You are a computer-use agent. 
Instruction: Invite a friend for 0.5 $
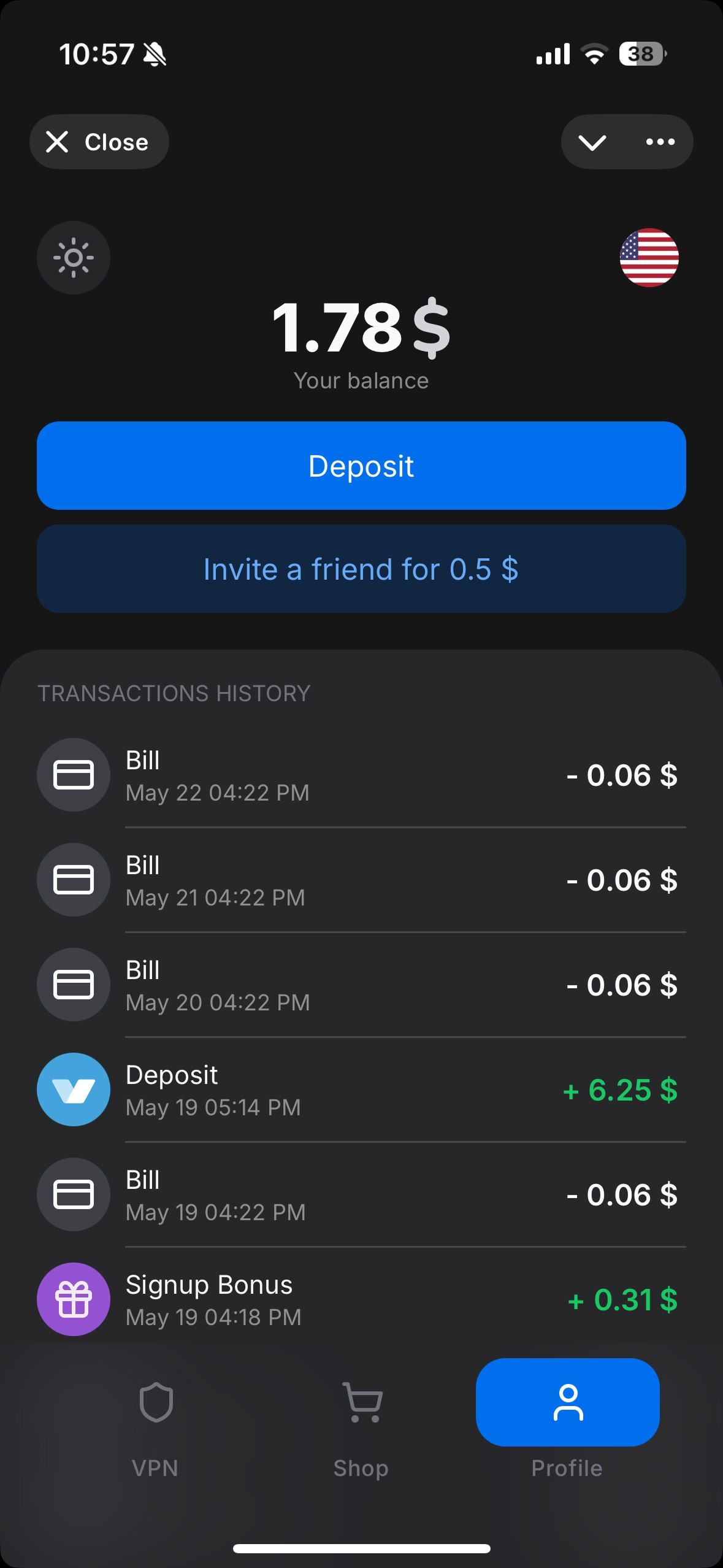[361, 569]
